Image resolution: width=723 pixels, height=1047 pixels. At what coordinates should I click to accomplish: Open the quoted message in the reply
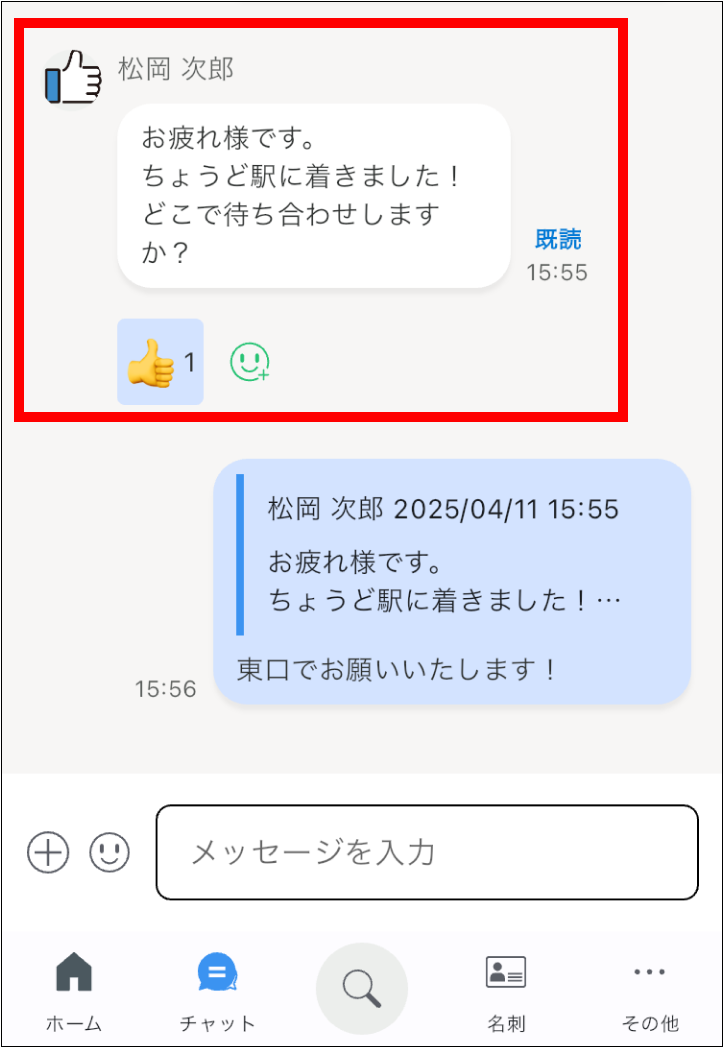[x=440, y=555]
